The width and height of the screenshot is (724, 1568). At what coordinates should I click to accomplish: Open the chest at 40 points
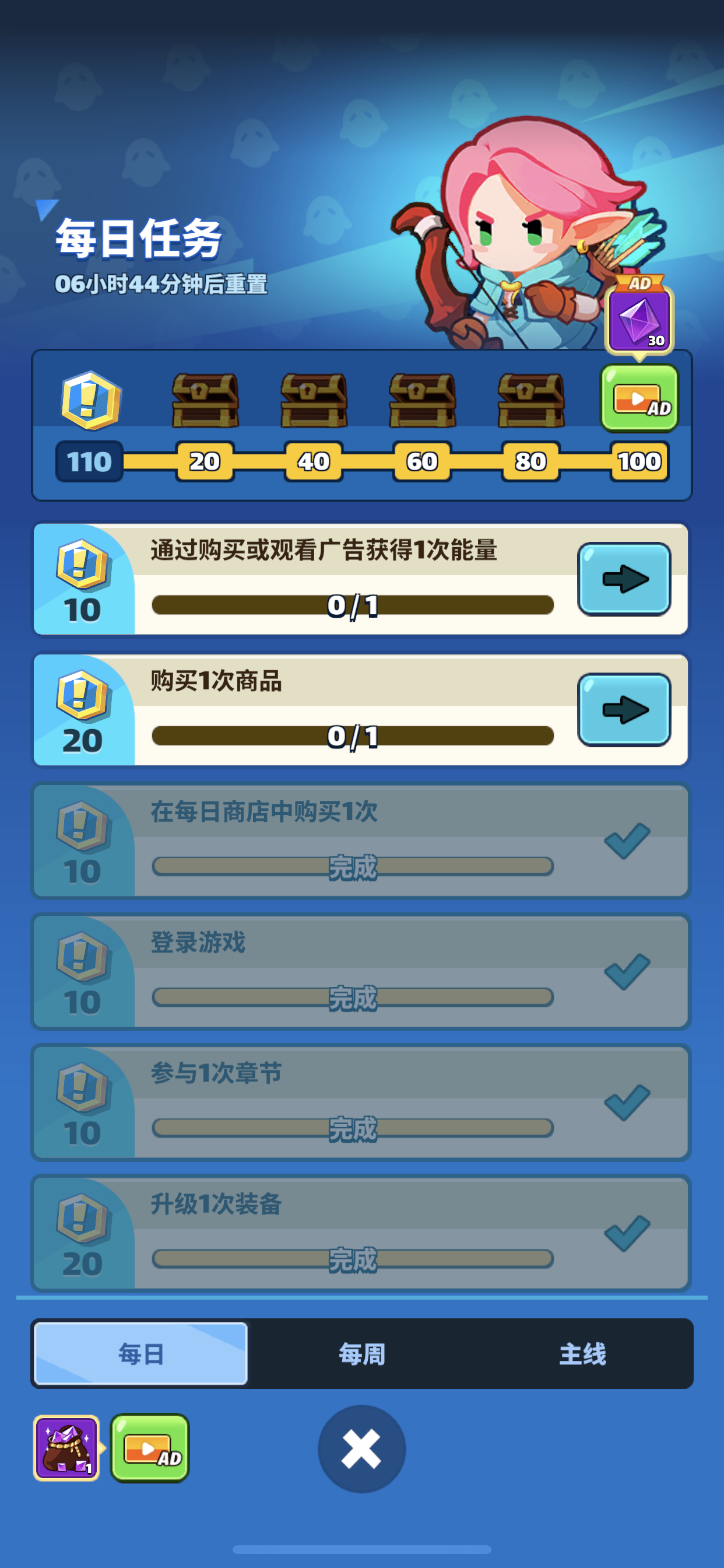[314, 400]
